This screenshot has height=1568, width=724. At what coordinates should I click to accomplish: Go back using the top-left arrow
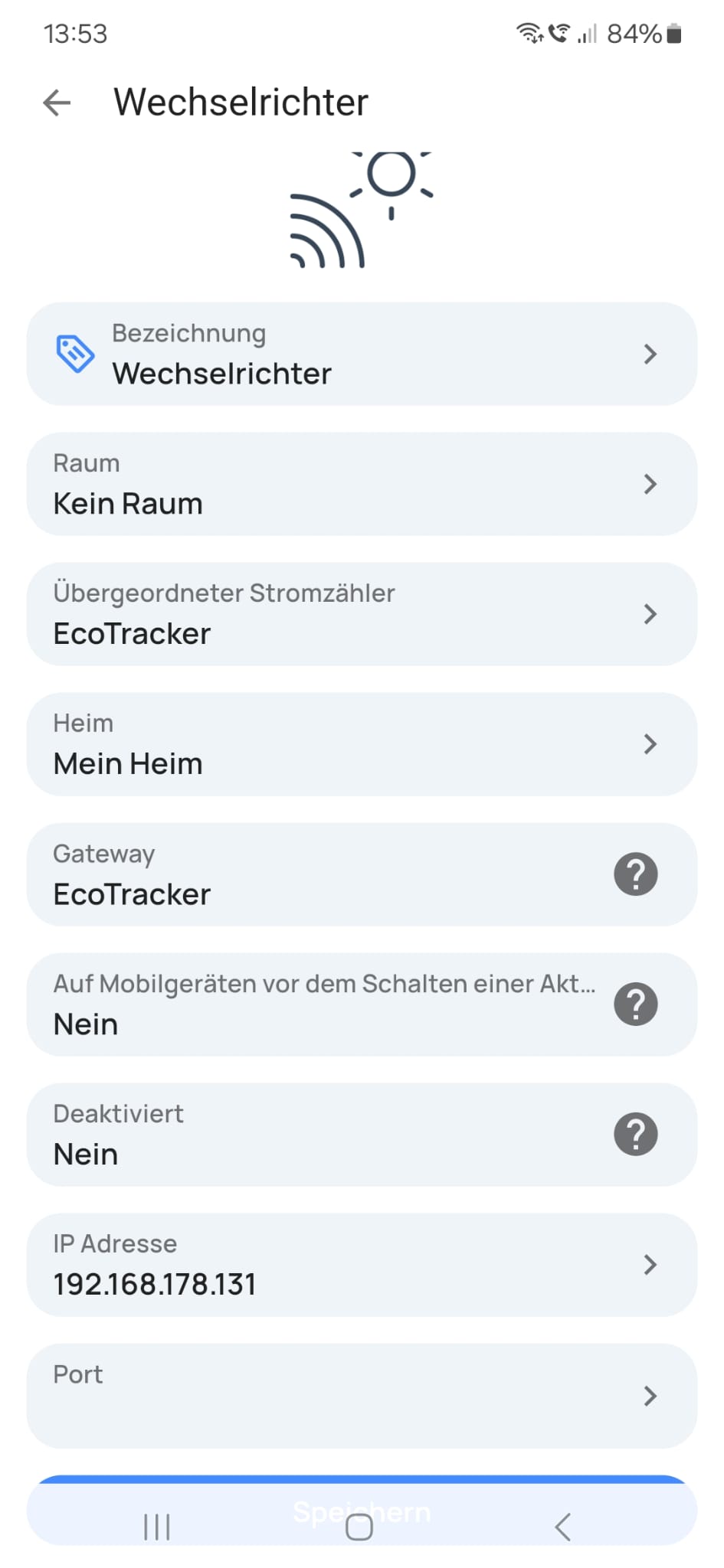[x=57, y=102]
